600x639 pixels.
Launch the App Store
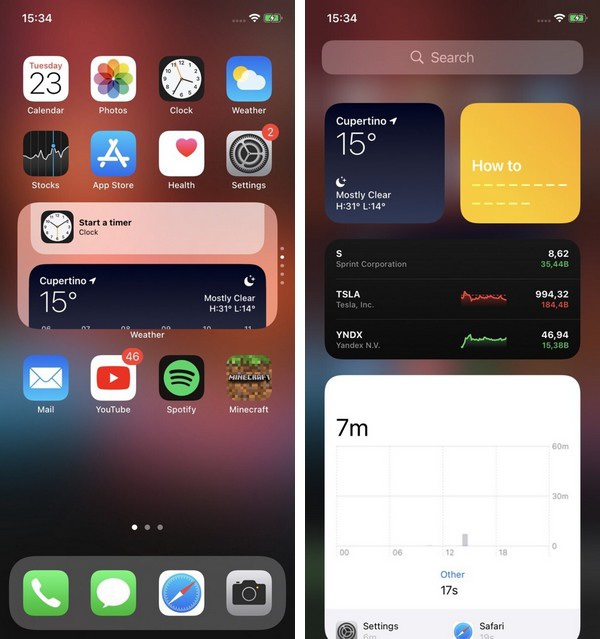click(x=113, y=153)
